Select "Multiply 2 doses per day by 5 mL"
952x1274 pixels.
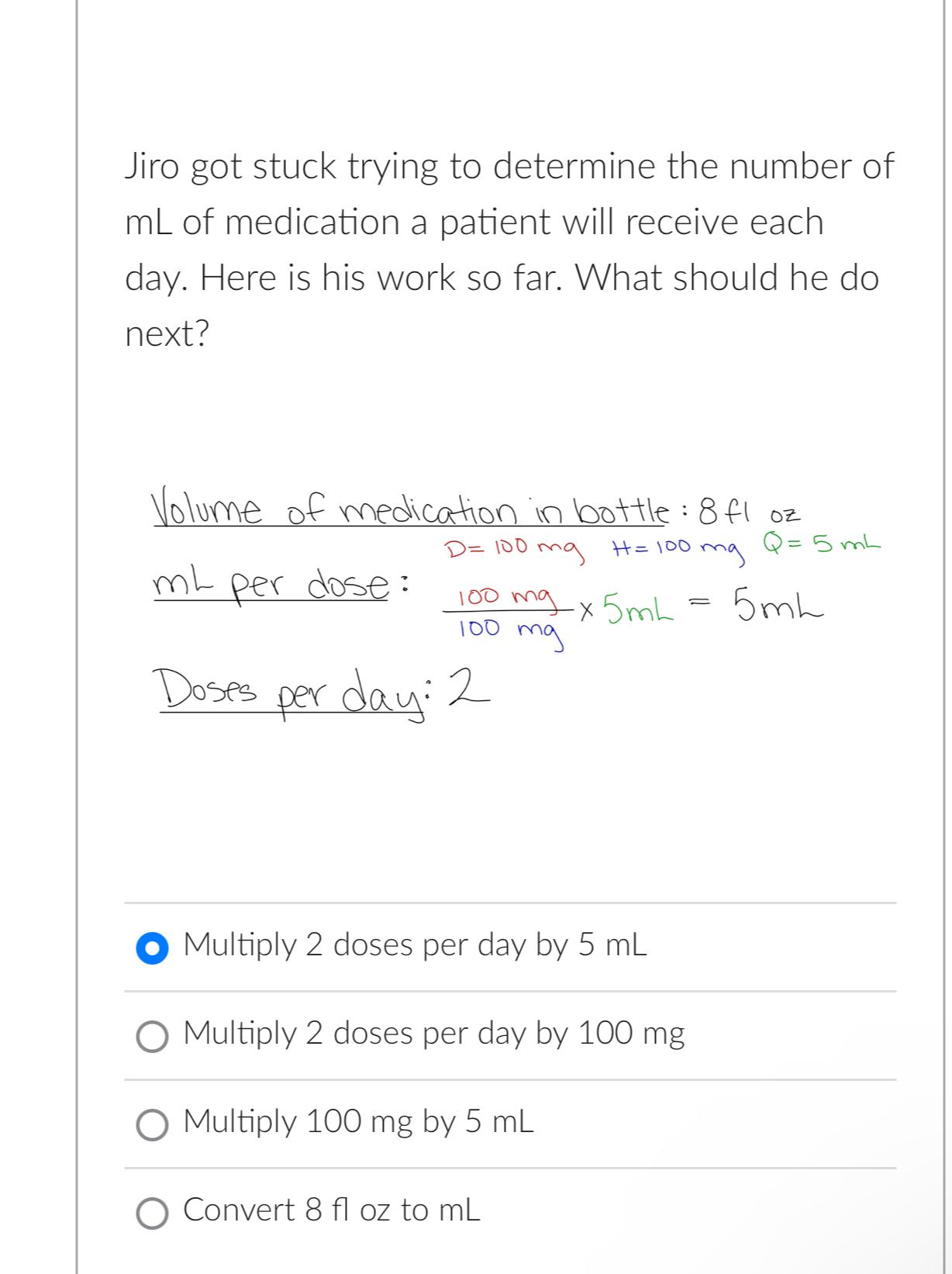click(153, 948)
